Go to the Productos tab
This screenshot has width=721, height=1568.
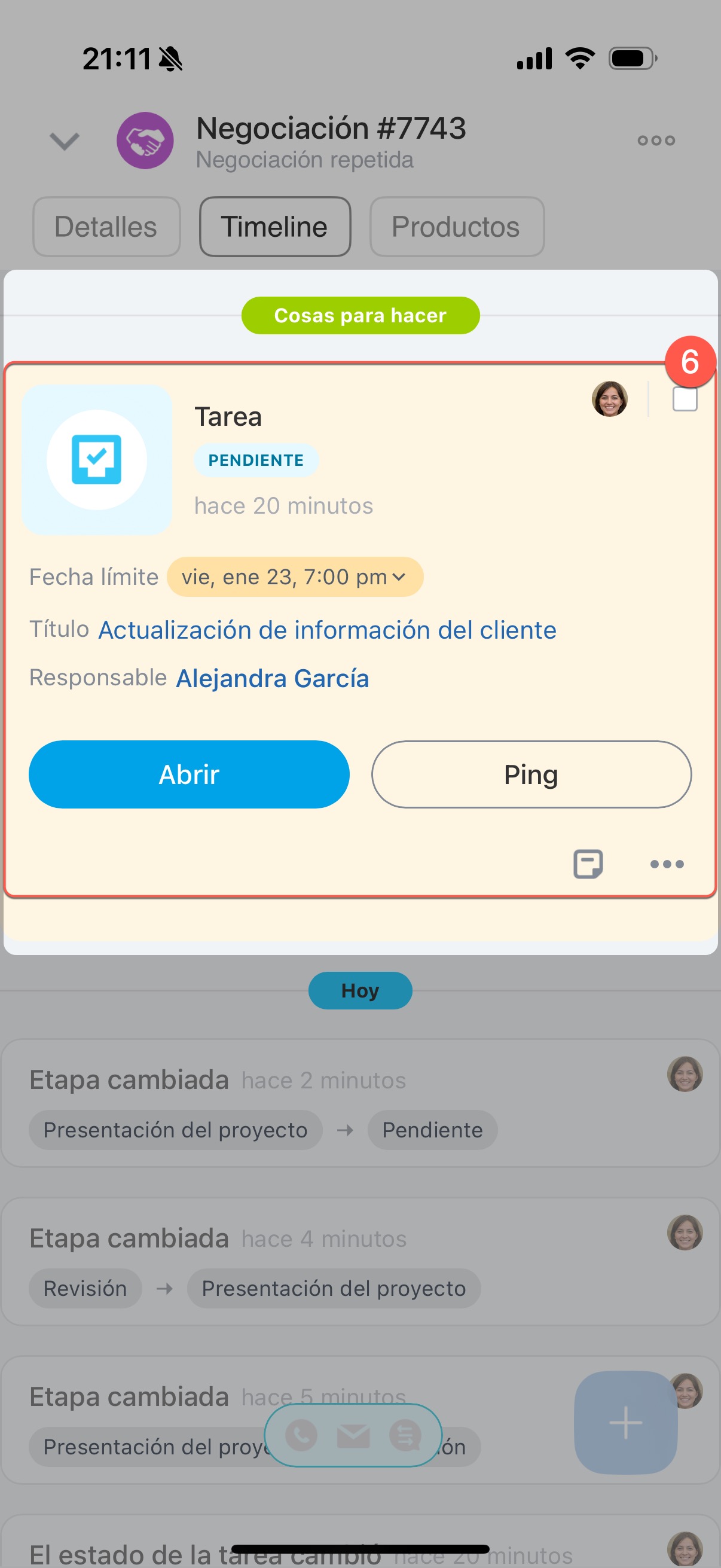click(x=456, y=227)
